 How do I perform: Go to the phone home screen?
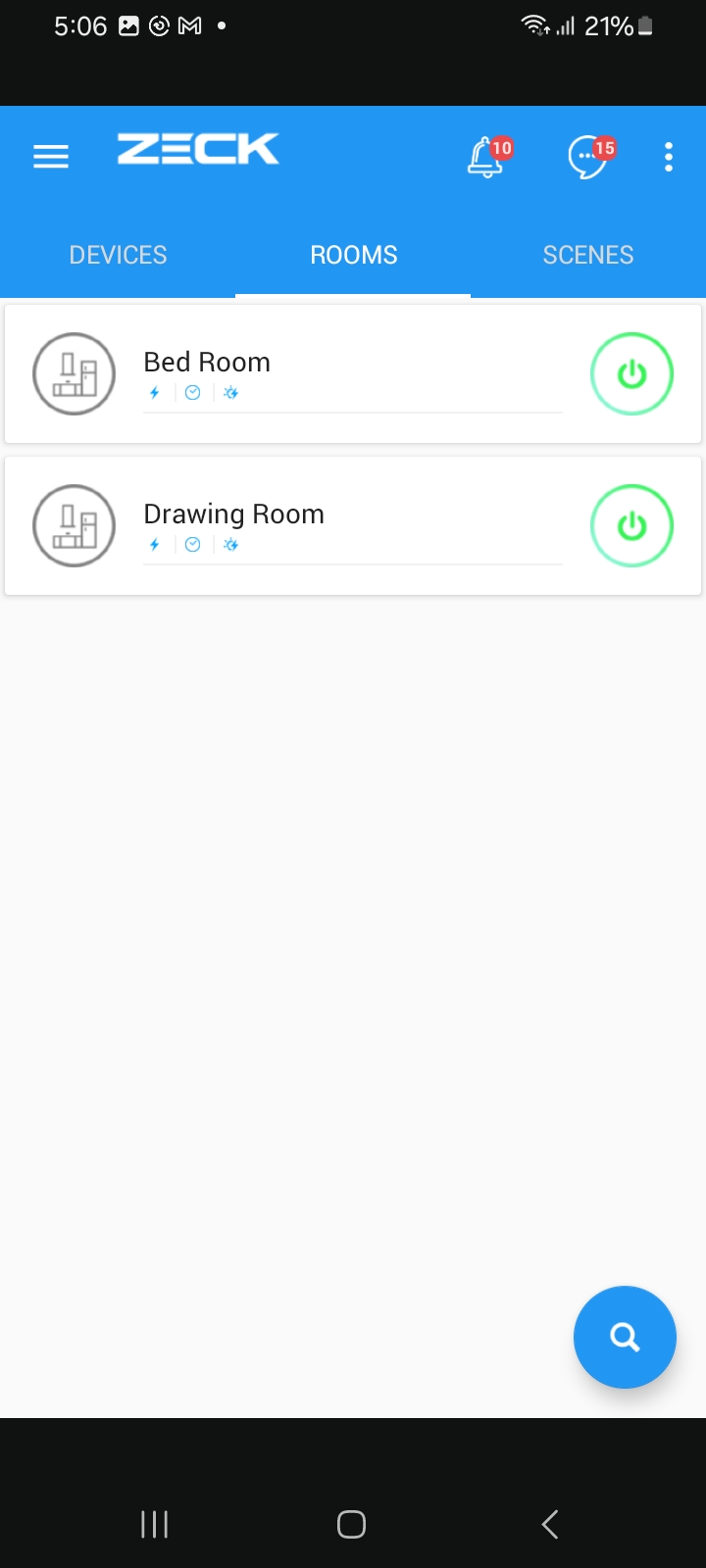click(x=351, y=1524)
